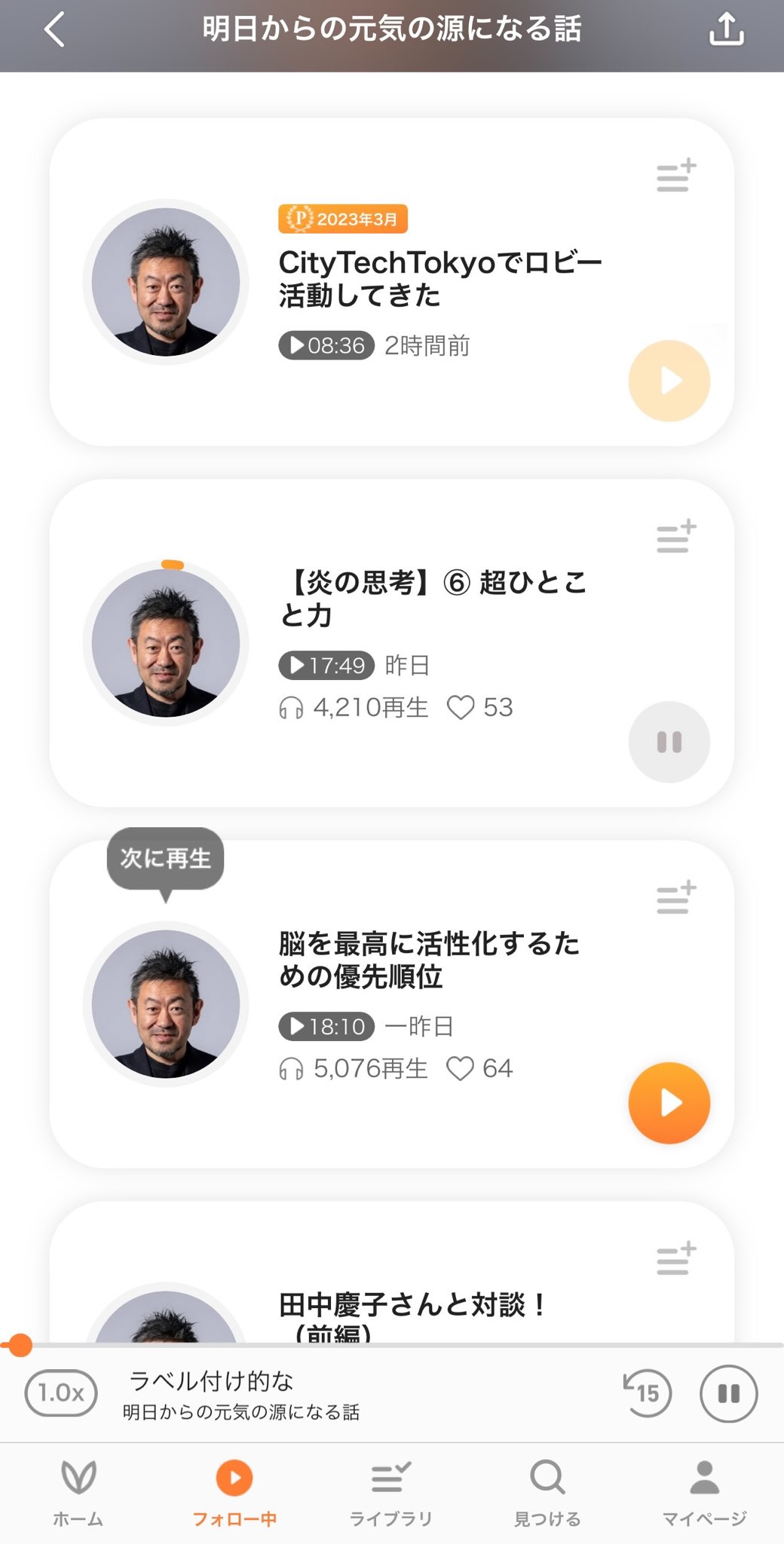Change the 1.0x playback speed
The height and width of the screenshot is (1544, 784).
click(x=61, y=1393)
